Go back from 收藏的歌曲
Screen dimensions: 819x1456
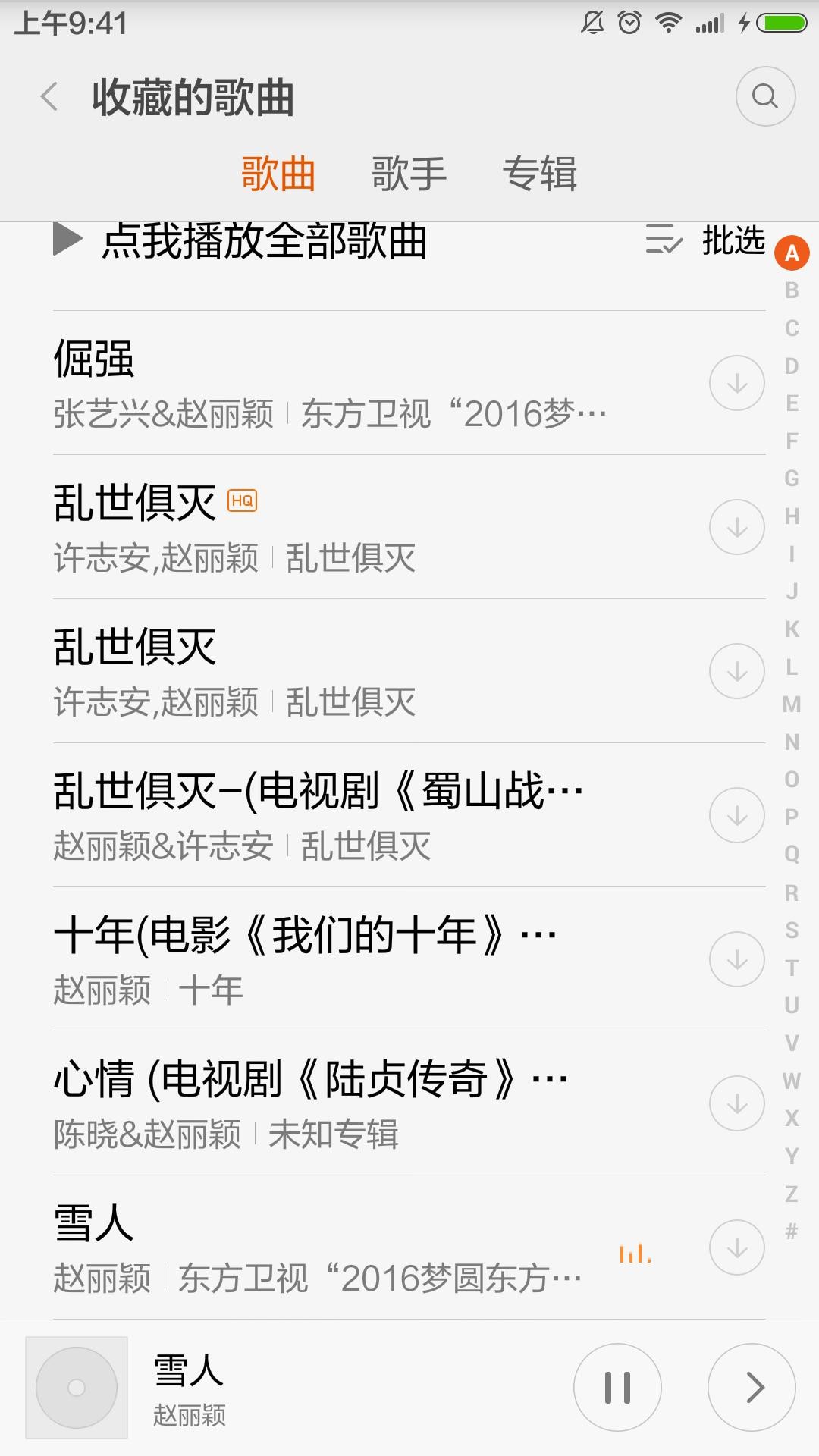pyautogui.click(x=49, y=97)
